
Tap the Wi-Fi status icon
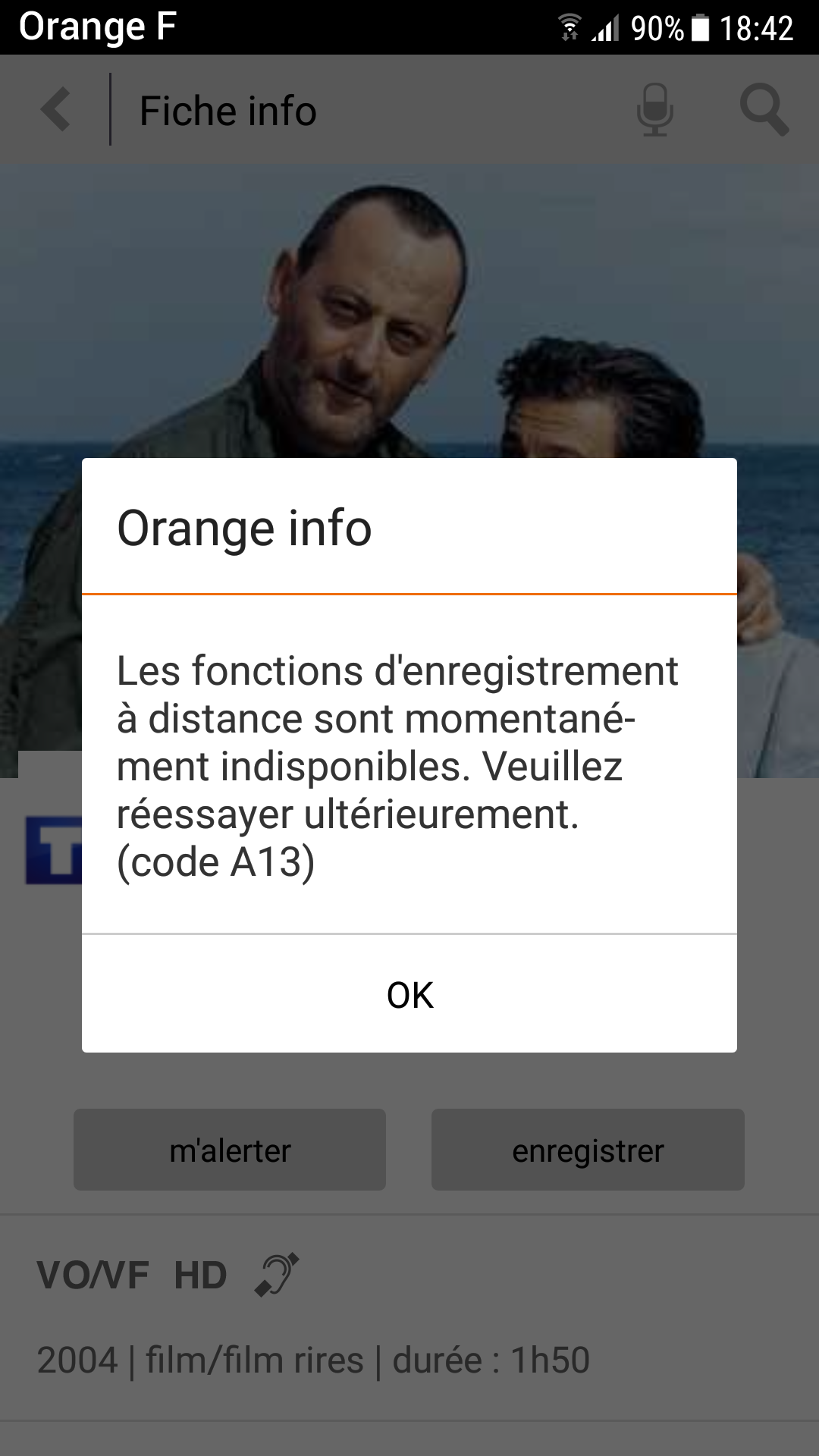point(567,25)
